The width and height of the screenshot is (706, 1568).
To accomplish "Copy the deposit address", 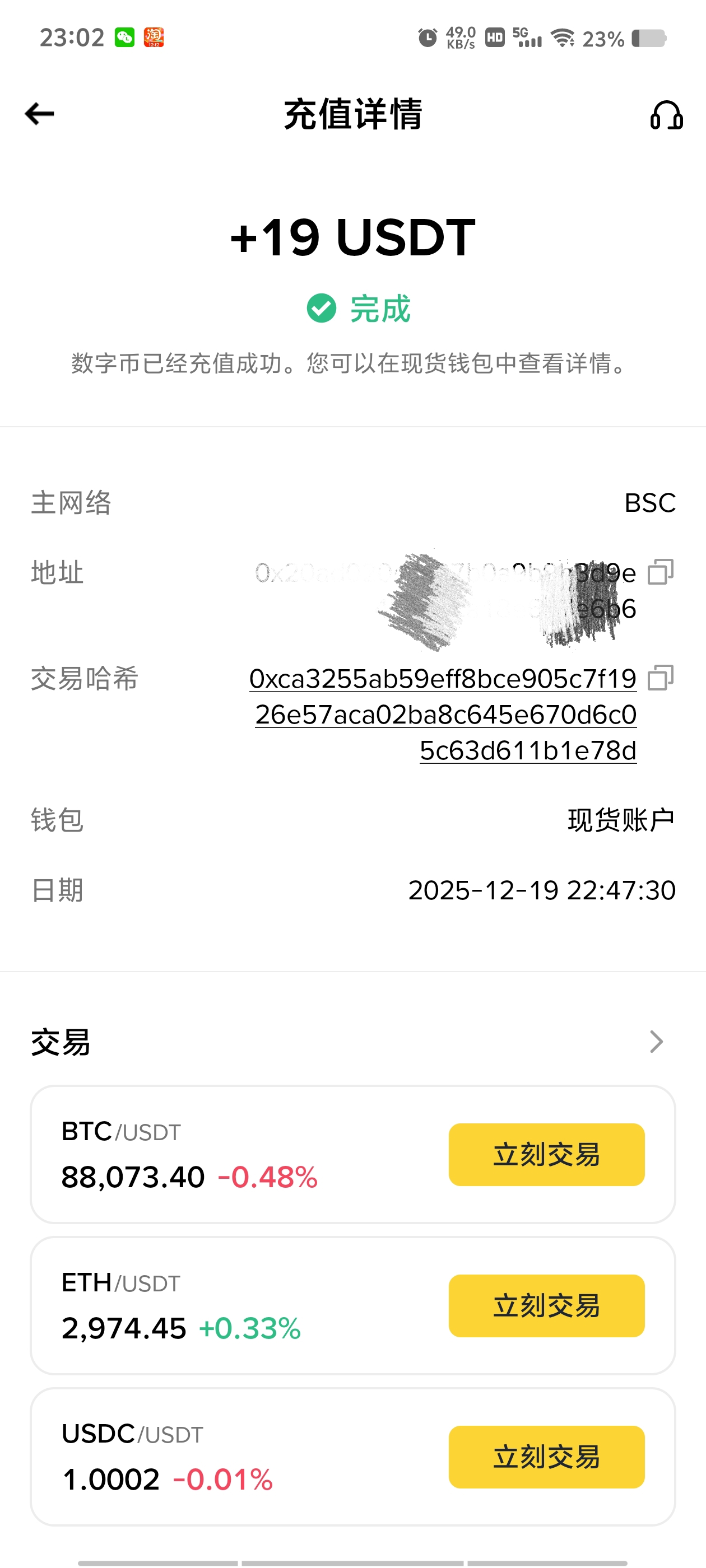I will [660, 572].
